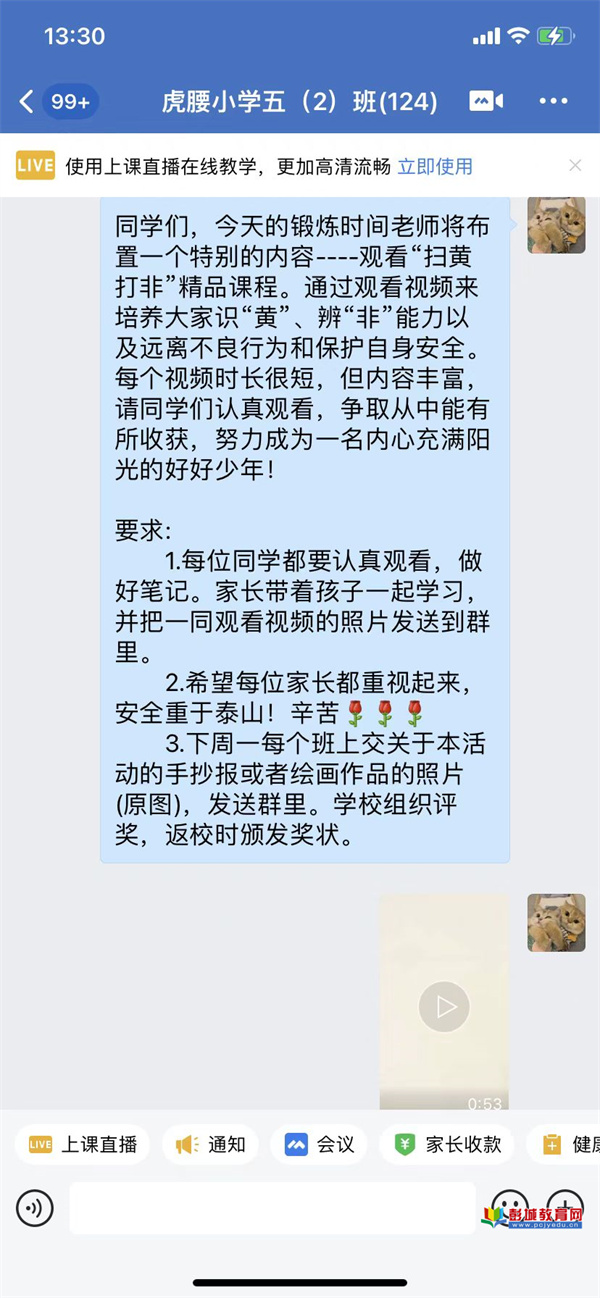Image resolution: width=600 pixels, height=1298 pixels.
Task: Dismiss the live teaching banner
Action: coord(575,165)
